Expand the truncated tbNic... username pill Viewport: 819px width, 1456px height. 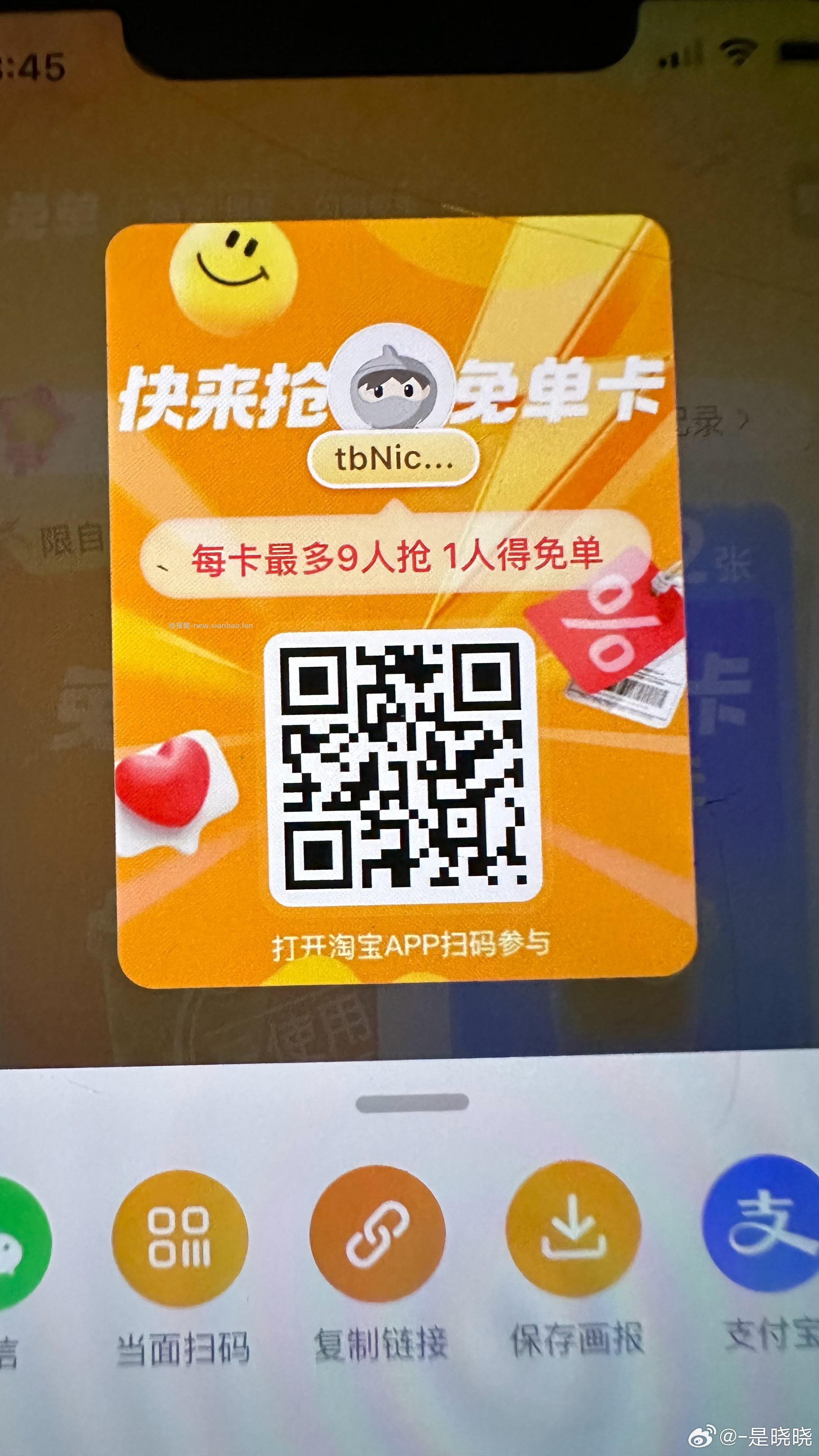(391, 458)
